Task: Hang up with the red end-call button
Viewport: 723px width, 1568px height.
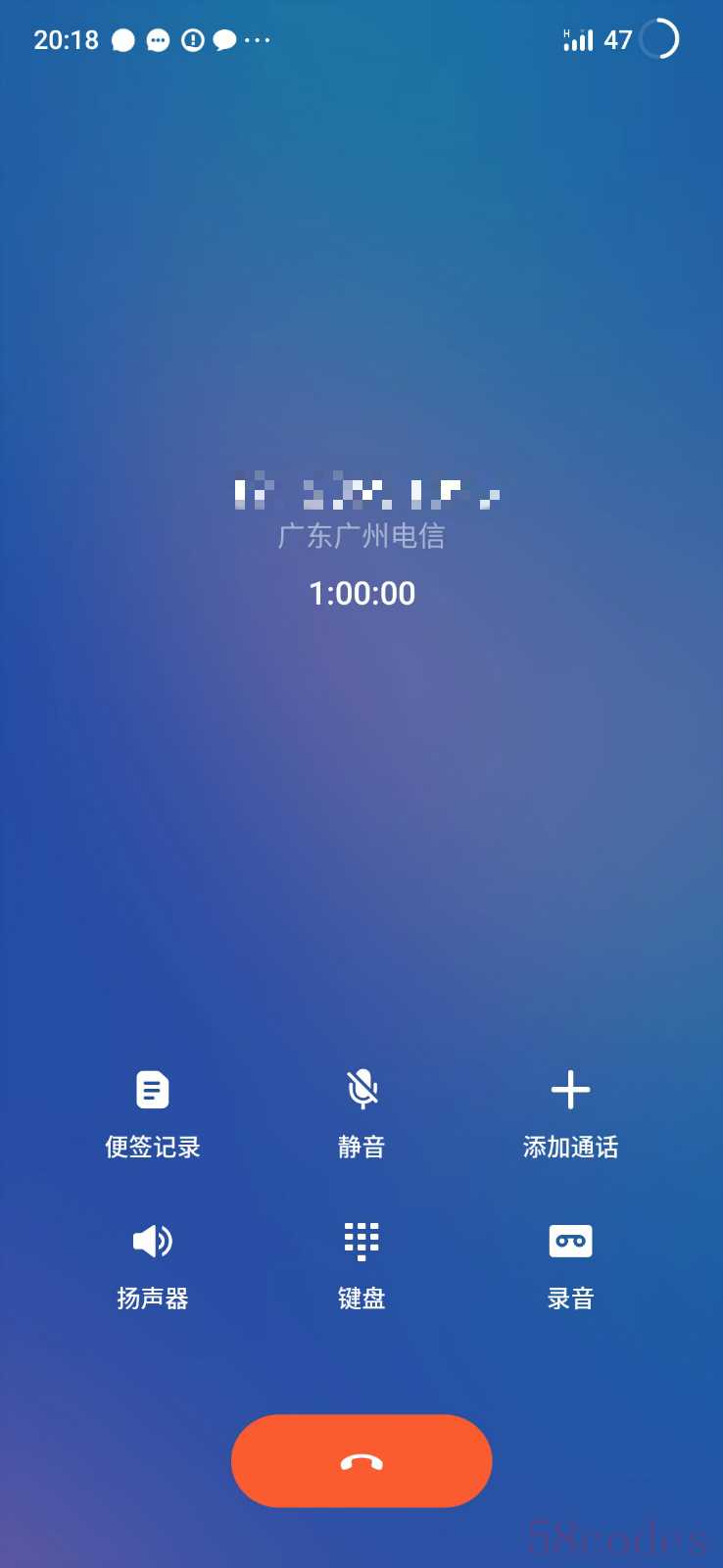Action: pyautogui.click(x=361, y=1461)
